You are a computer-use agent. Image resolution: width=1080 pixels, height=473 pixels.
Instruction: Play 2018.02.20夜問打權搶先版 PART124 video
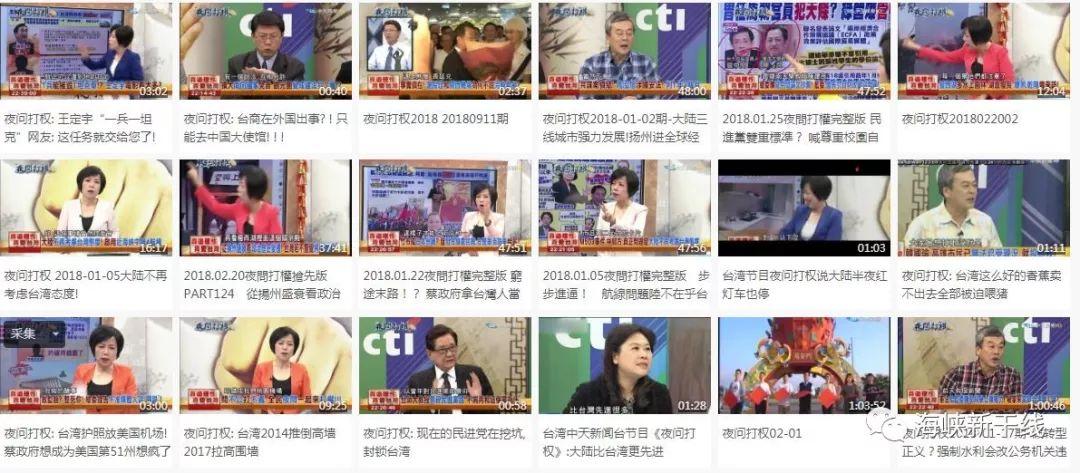[x=266, y=207]
